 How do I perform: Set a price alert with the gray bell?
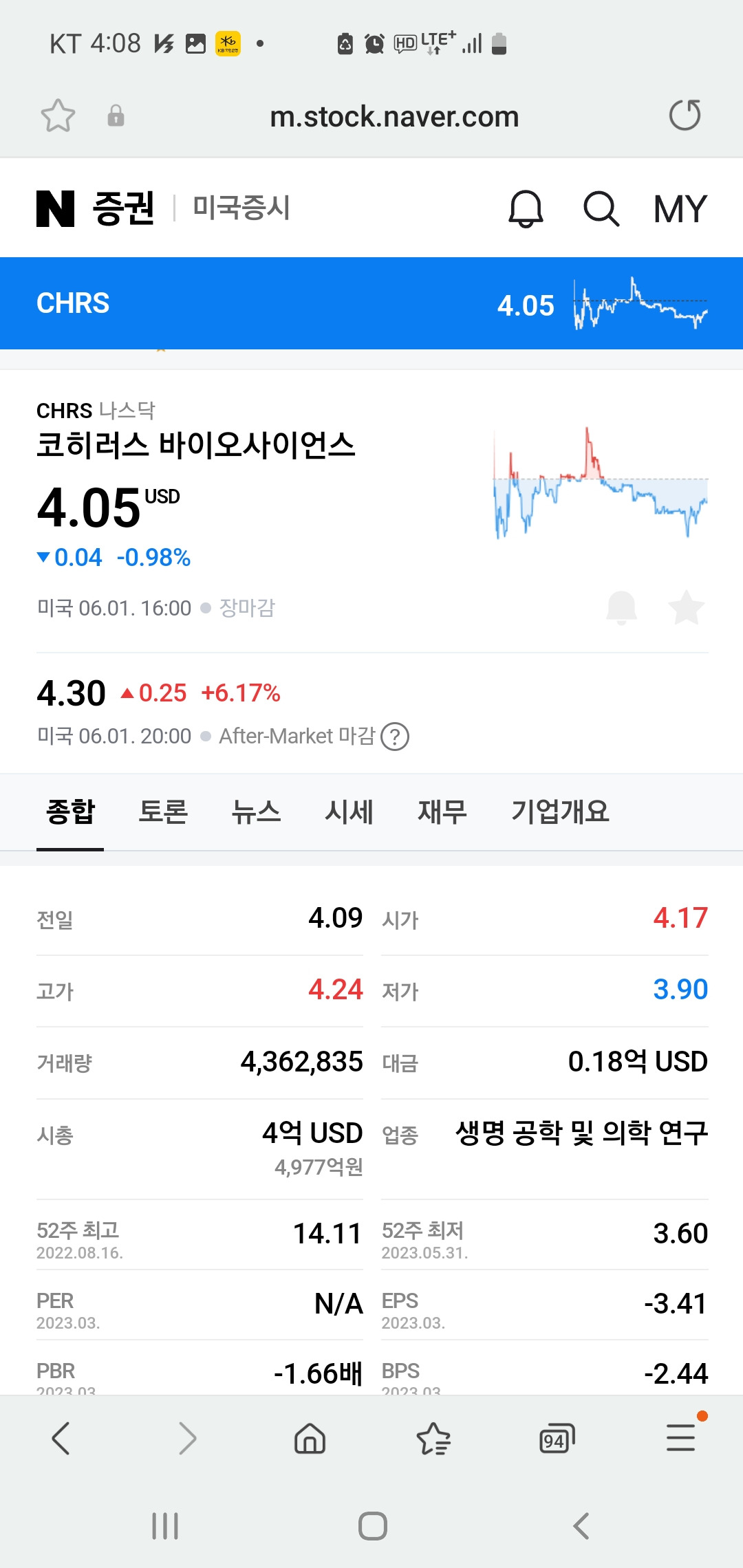(x=621, y=608)
